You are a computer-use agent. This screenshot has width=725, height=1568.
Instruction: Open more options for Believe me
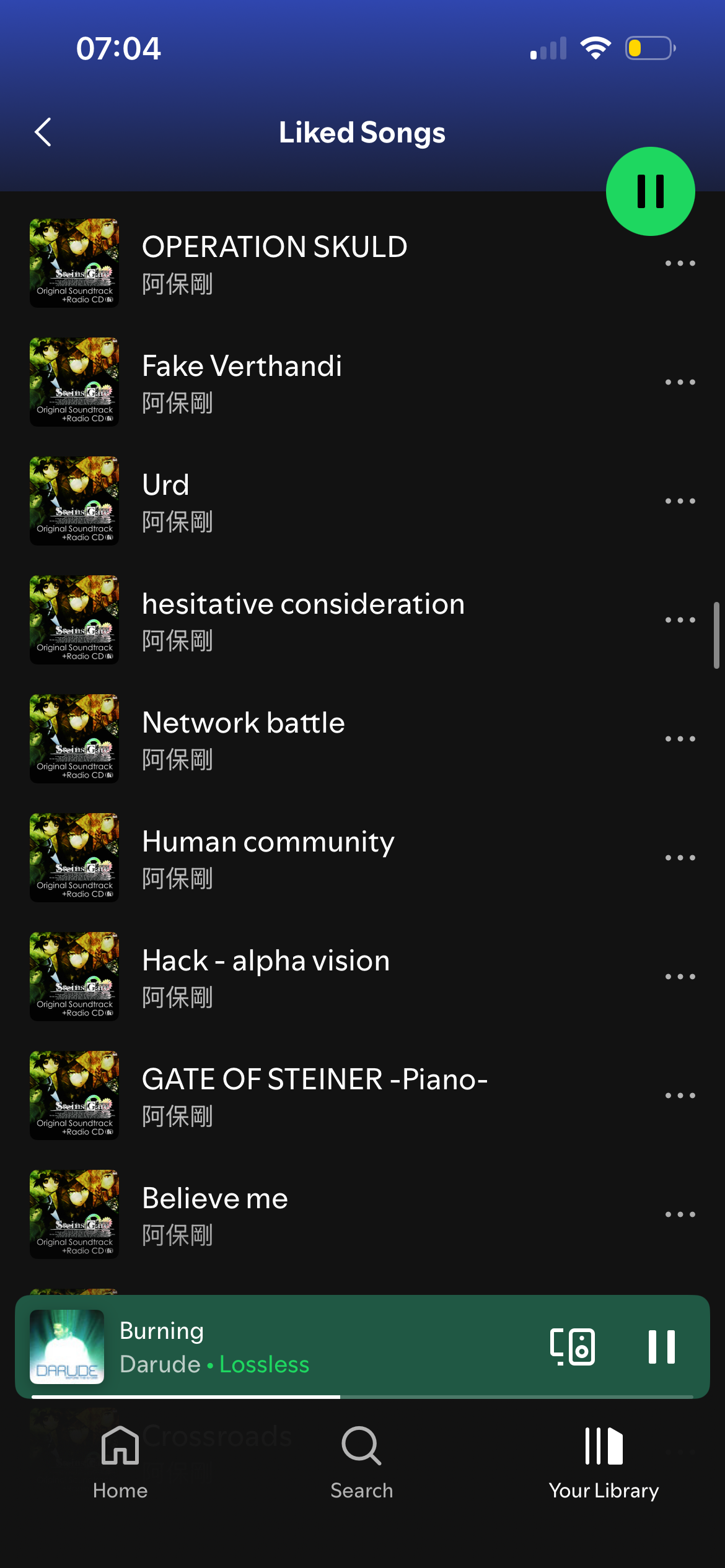coord(680,1214)
